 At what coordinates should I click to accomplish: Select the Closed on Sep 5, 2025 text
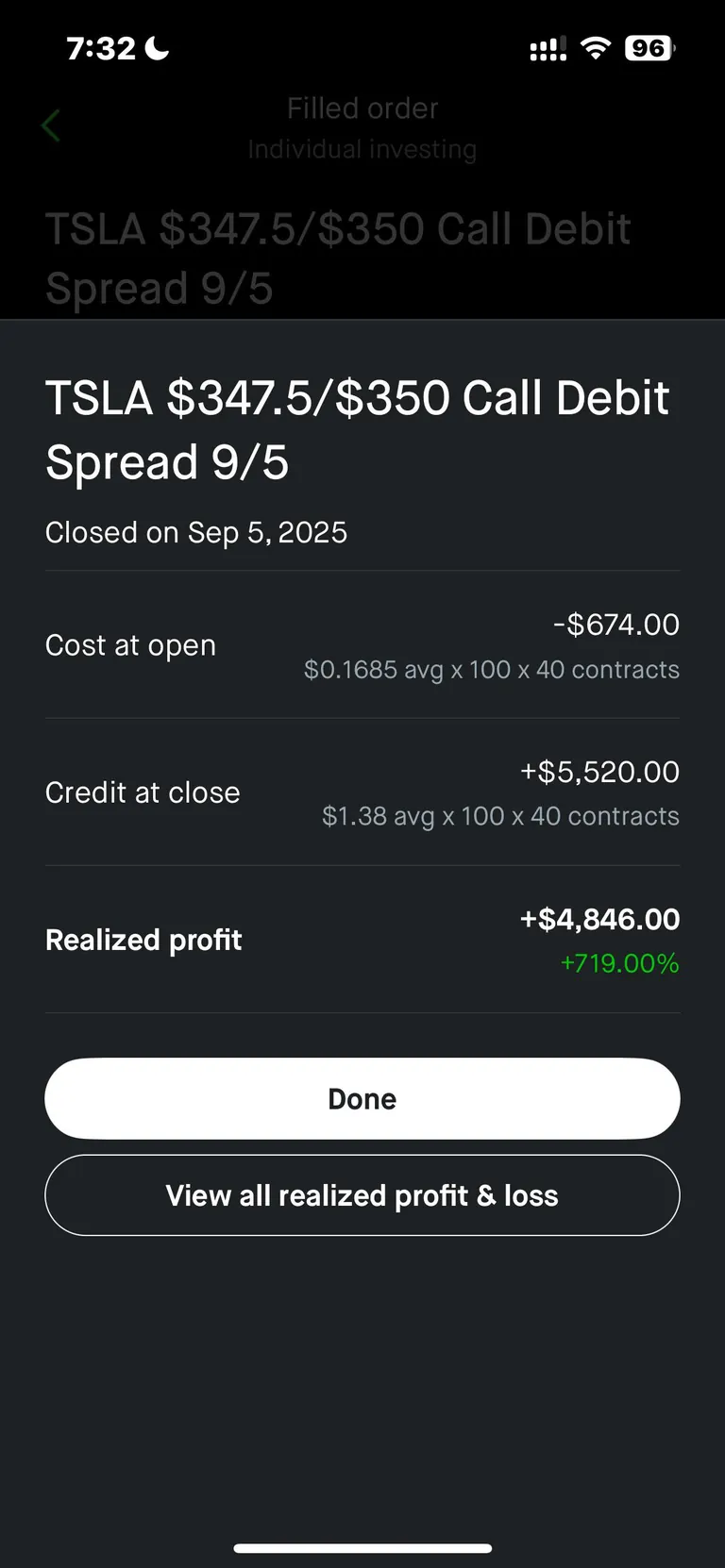pos(195,532)
